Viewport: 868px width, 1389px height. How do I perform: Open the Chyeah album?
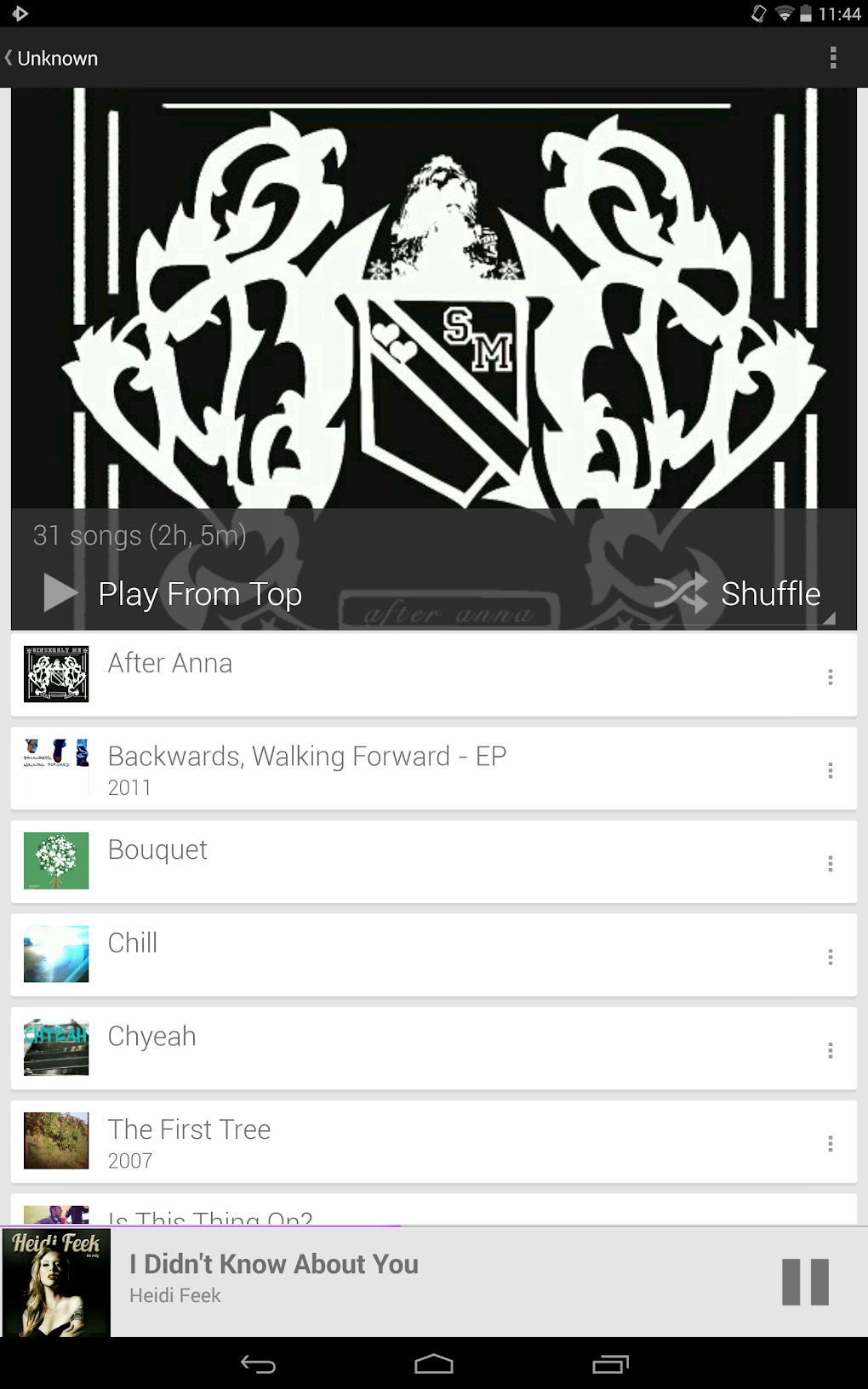[340, 1049]
